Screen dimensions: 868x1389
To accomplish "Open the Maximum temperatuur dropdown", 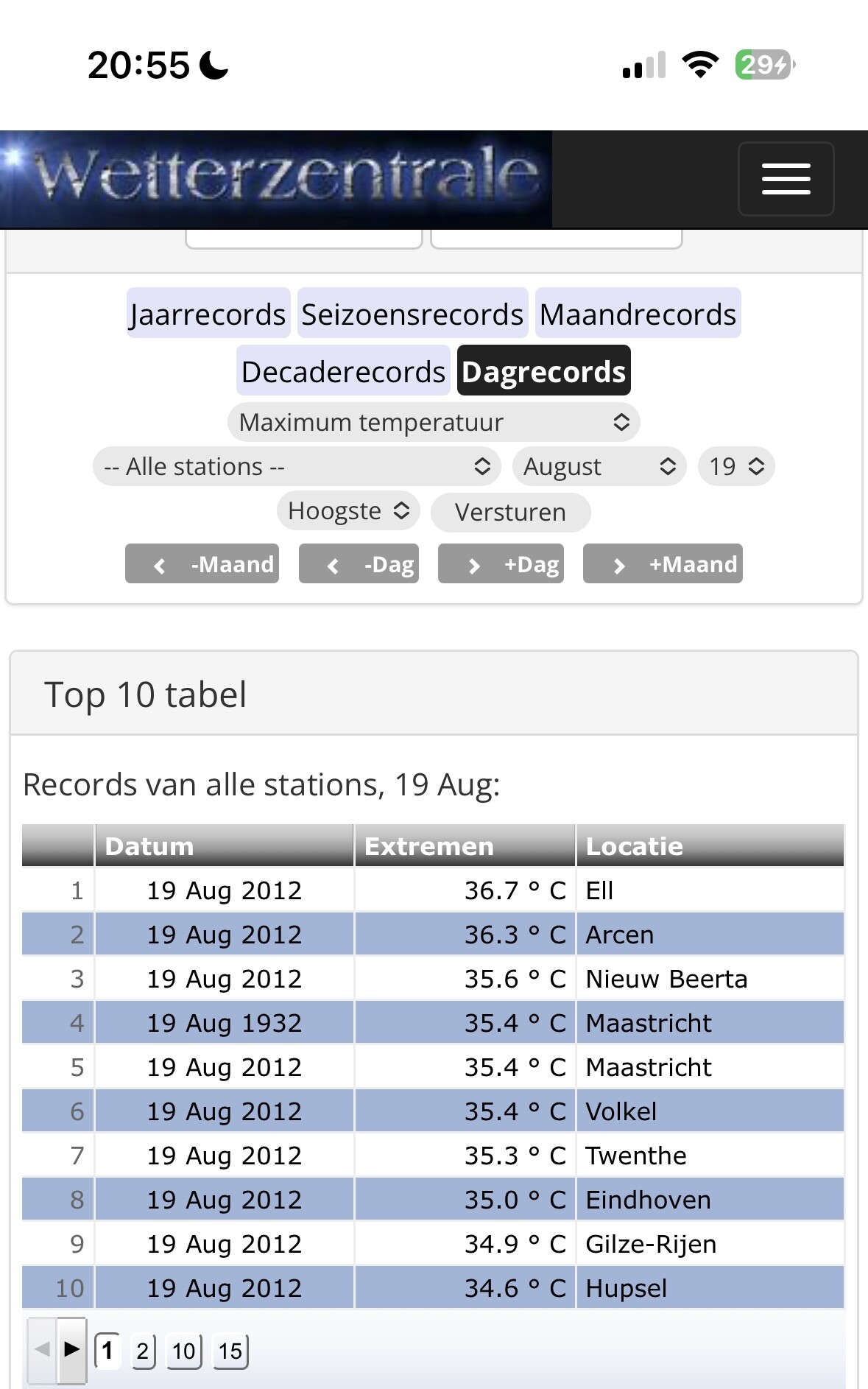I will pos(433,423).
